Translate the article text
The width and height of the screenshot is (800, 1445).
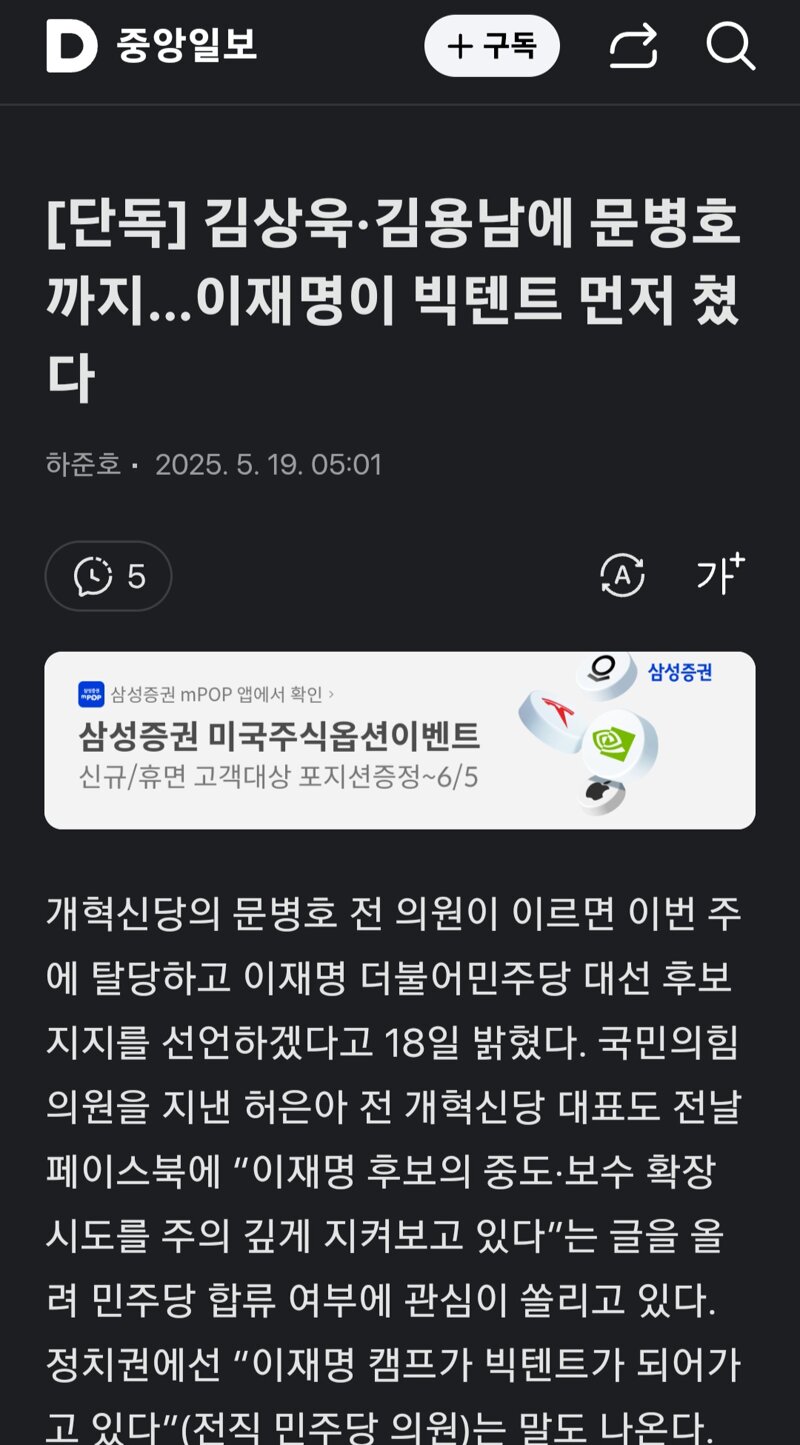pos(621,576)
